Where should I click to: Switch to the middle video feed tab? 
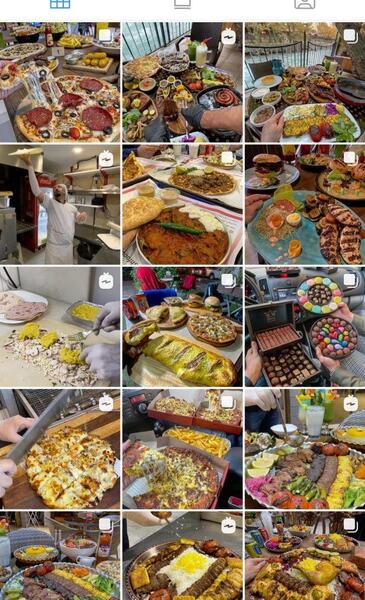click(x=182, y=4)
